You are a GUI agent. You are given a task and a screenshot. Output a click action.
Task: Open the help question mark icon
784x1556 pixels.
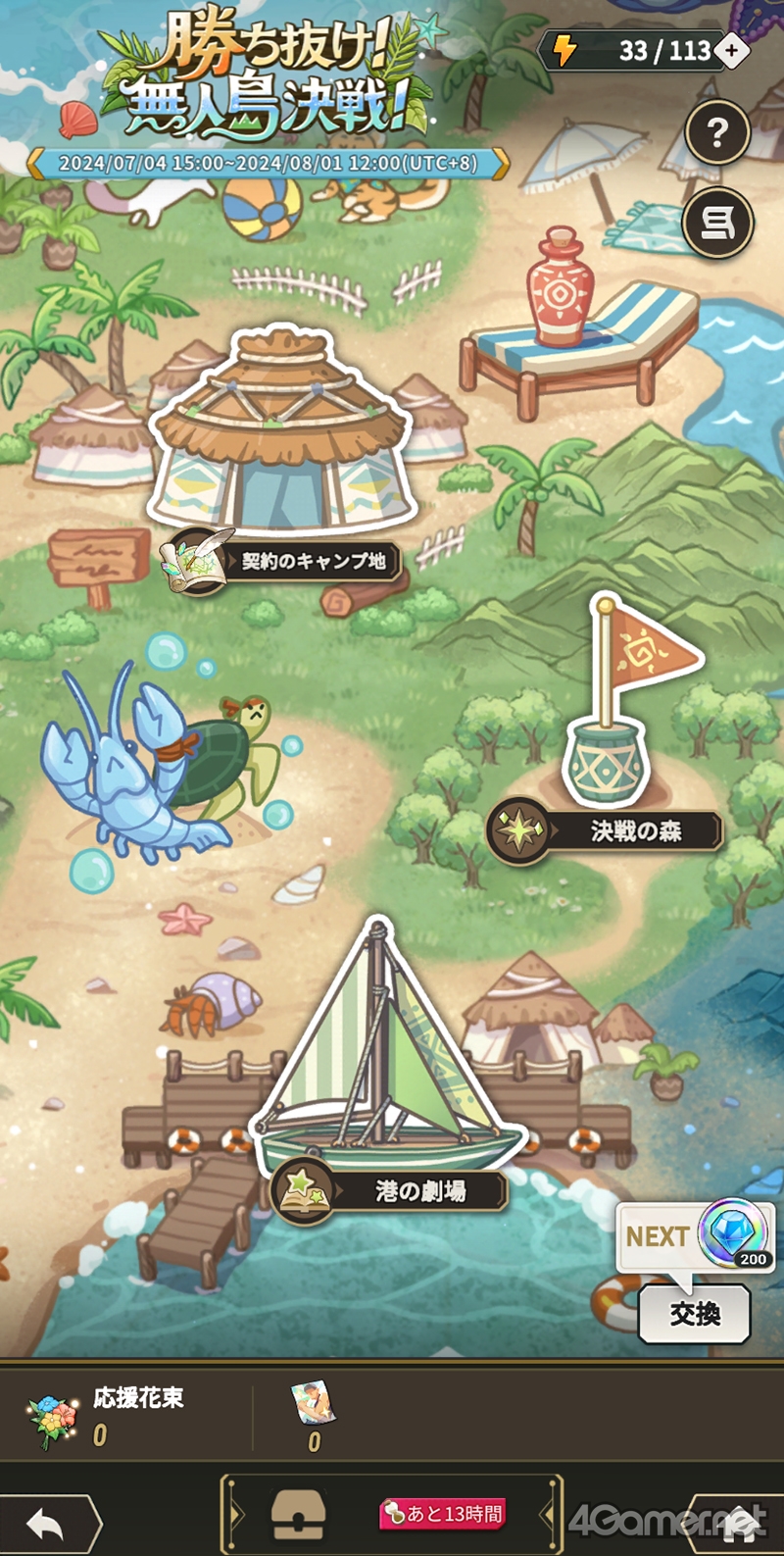tap(717, 132)
